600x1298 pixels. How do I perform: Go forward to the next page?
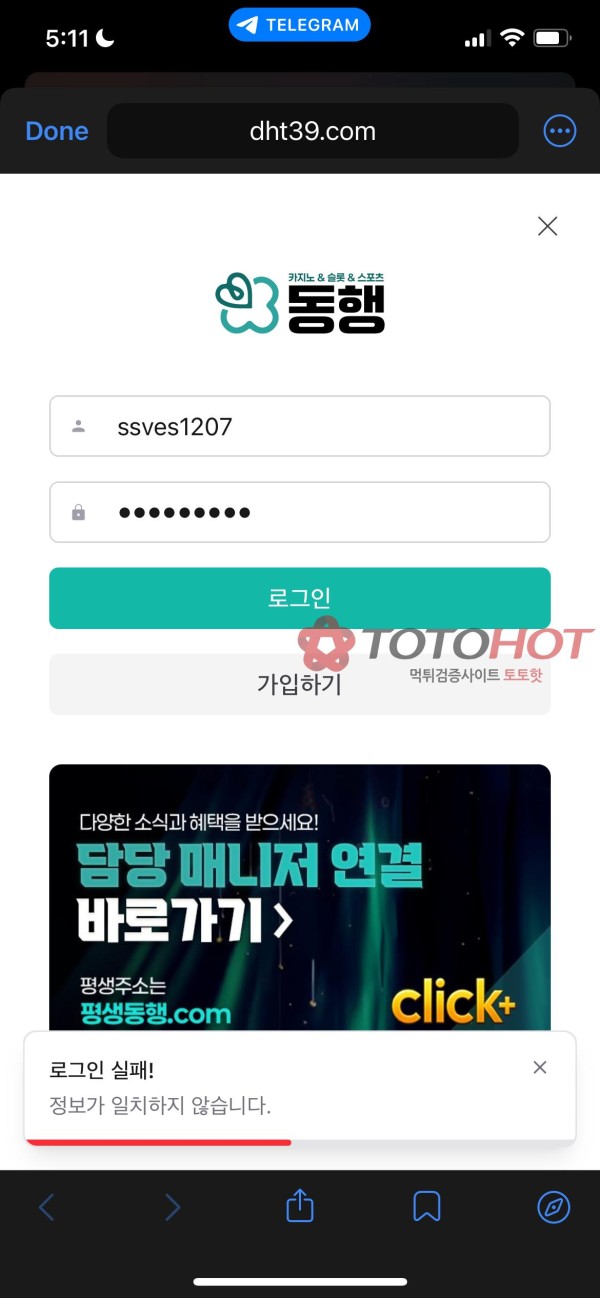[x=173, y=1208]
